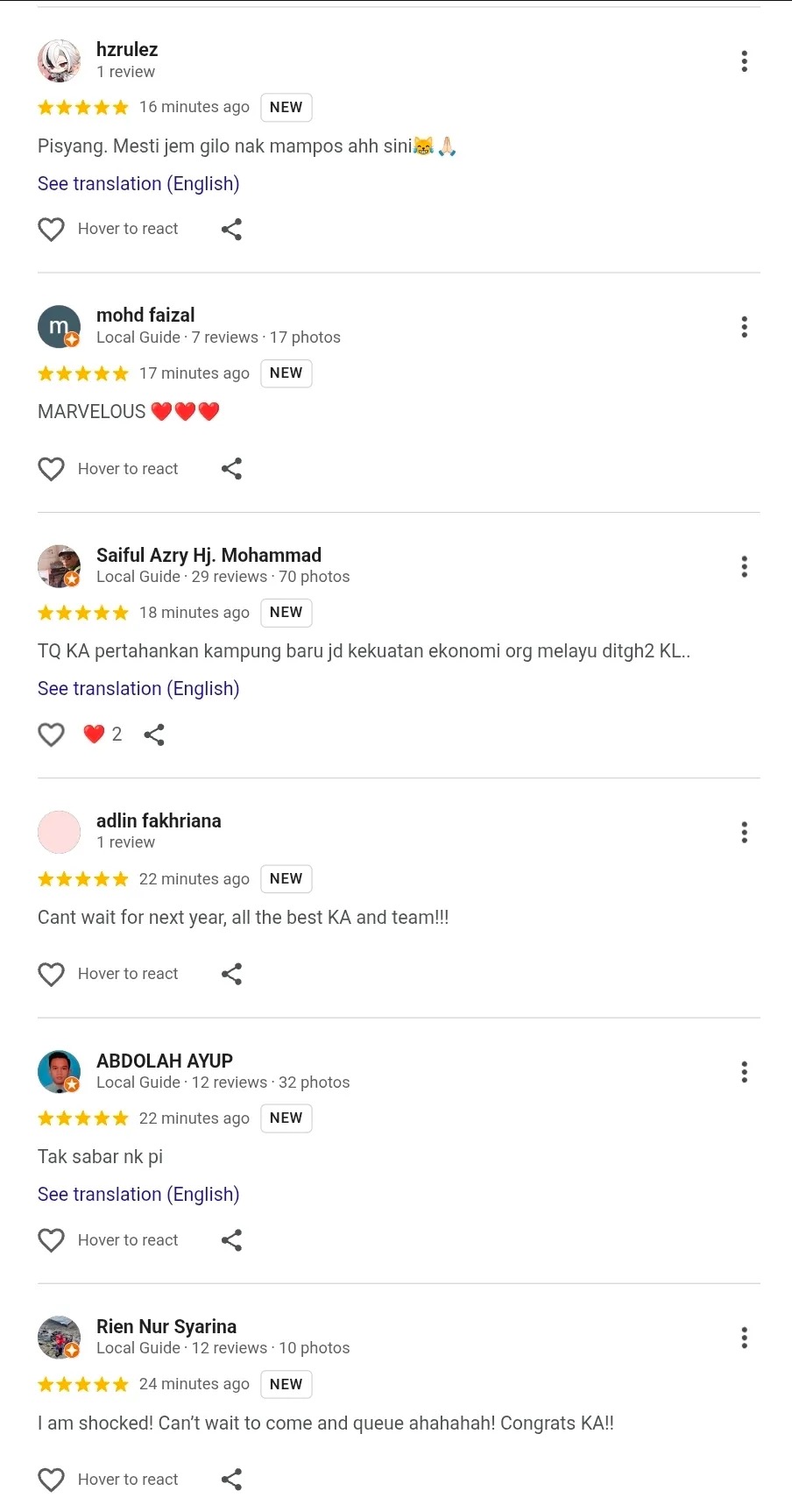Like Saiful Azry Hj. Mohammad's review
The image size is (792, 1512).
click(x=52, y=735)
